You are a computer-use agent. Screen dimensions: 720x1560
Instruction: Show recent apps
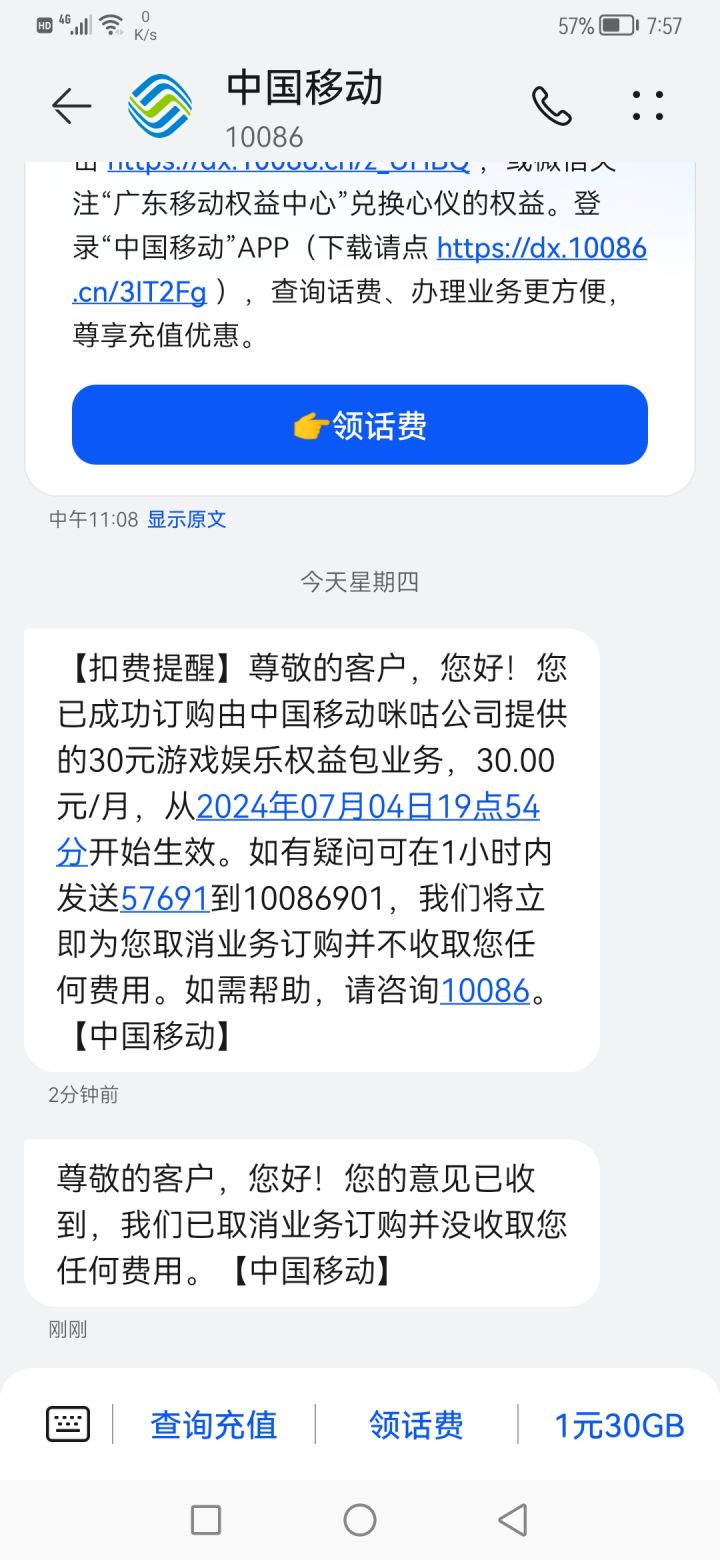tap(206, 1520)
